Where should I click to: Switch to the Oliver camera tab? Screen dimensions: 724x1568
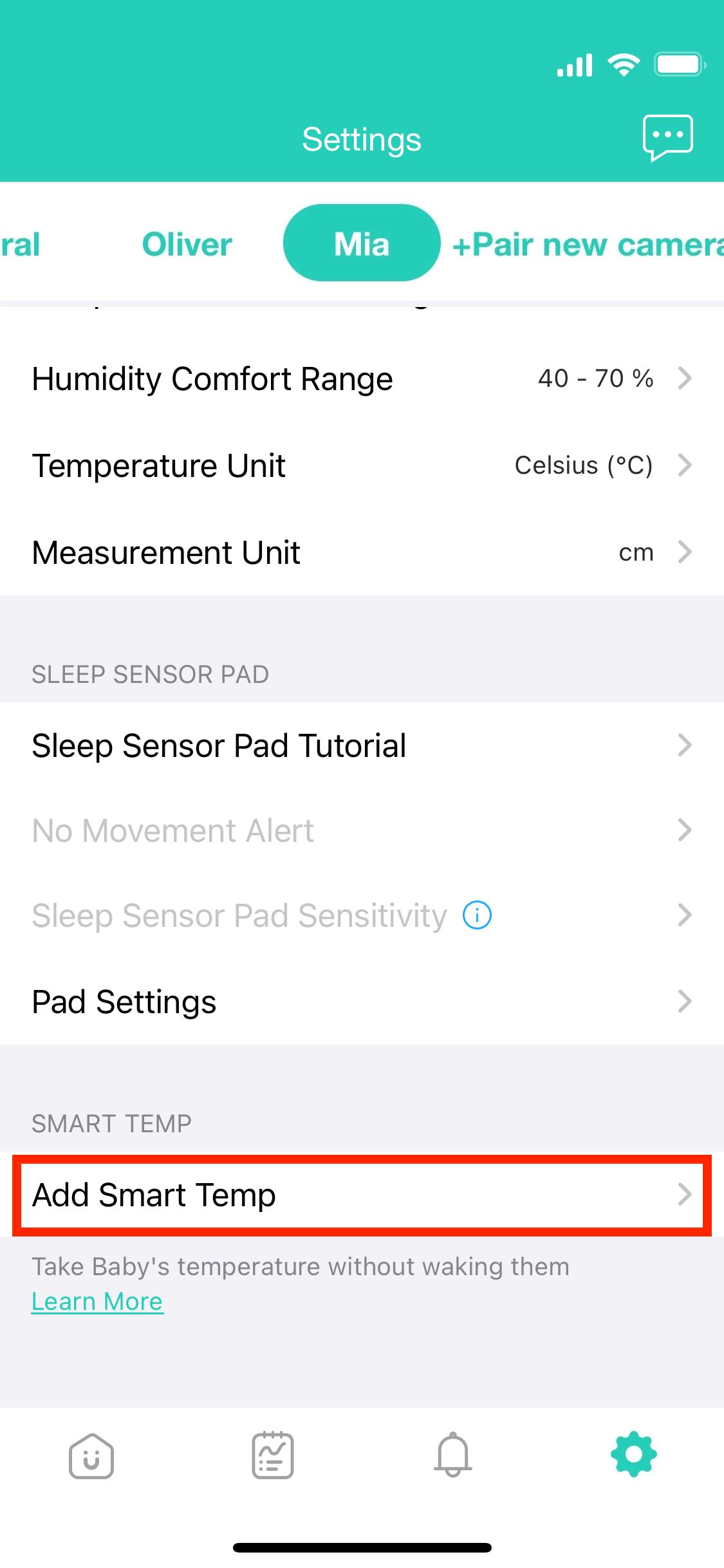pyautogui.click(x=187, y=244)
